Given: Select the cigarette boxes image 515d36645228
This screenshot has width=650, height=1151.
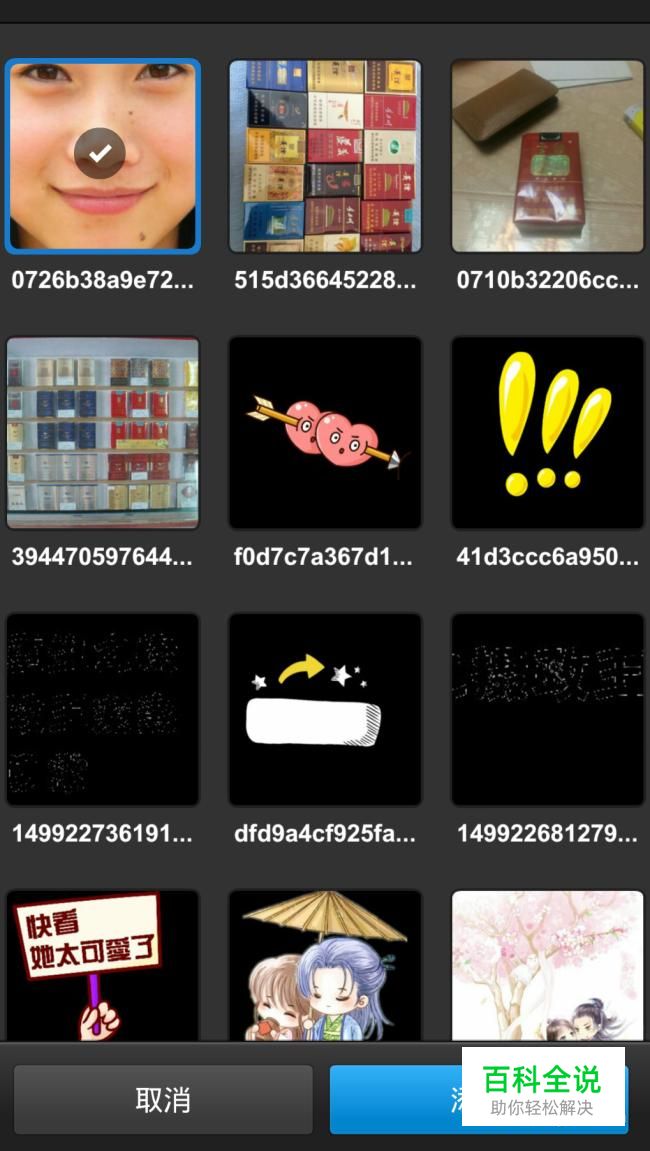Looking at the screenshot, I should click(325, 156).
